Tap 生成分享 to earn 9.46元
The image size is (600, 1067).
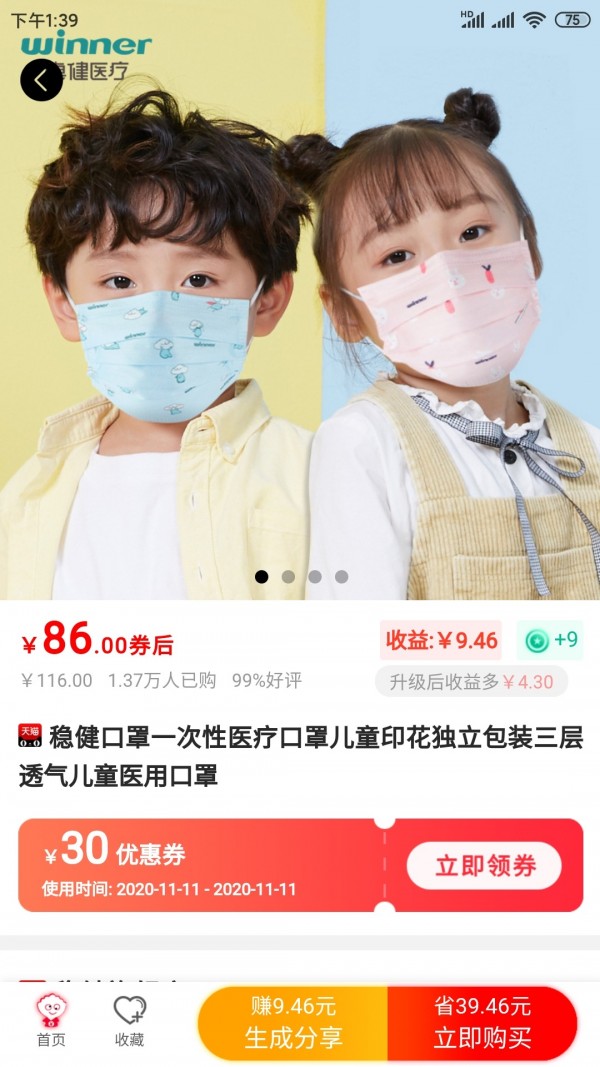[293, 1023]
